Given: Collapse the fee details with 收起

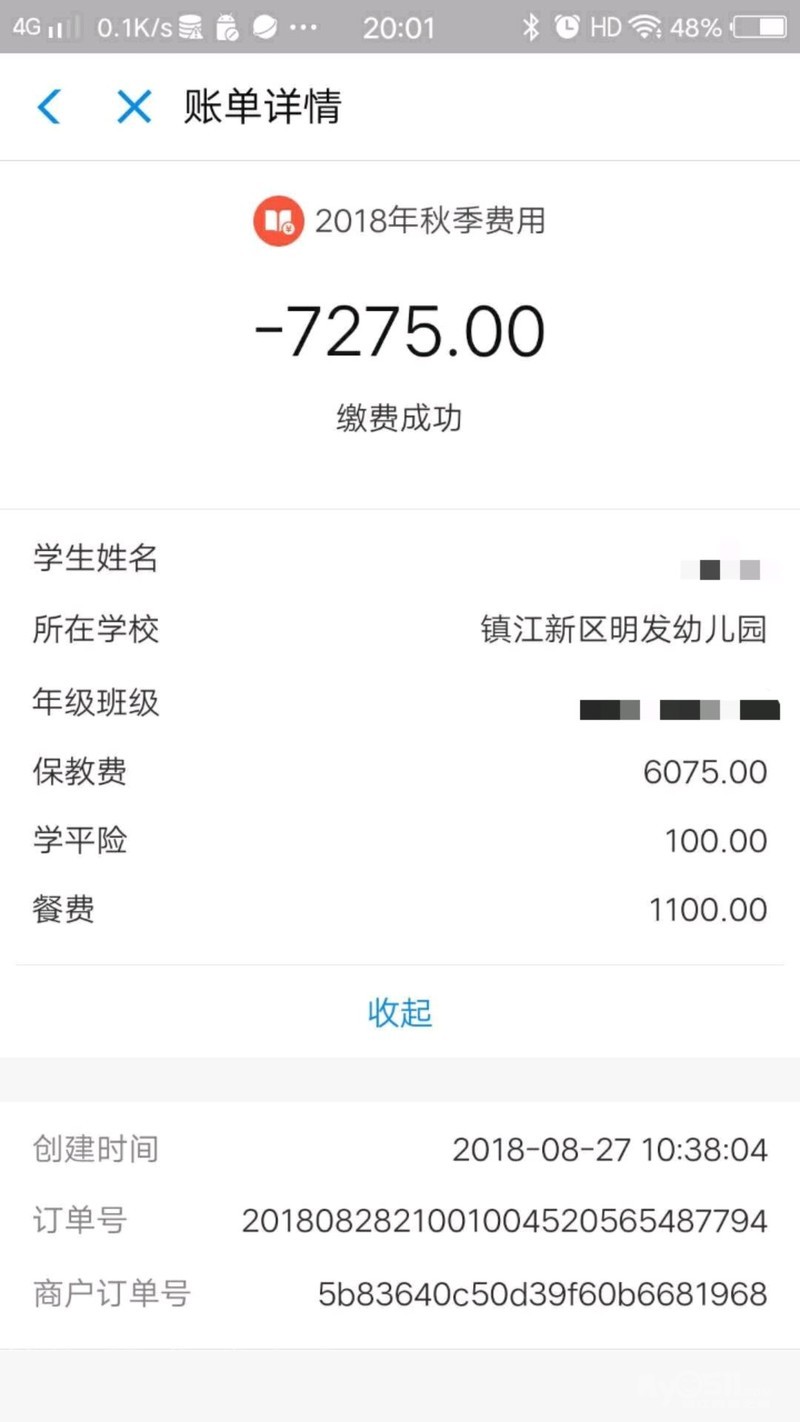Looking at the screenshot, I should tap(399, 1012).
